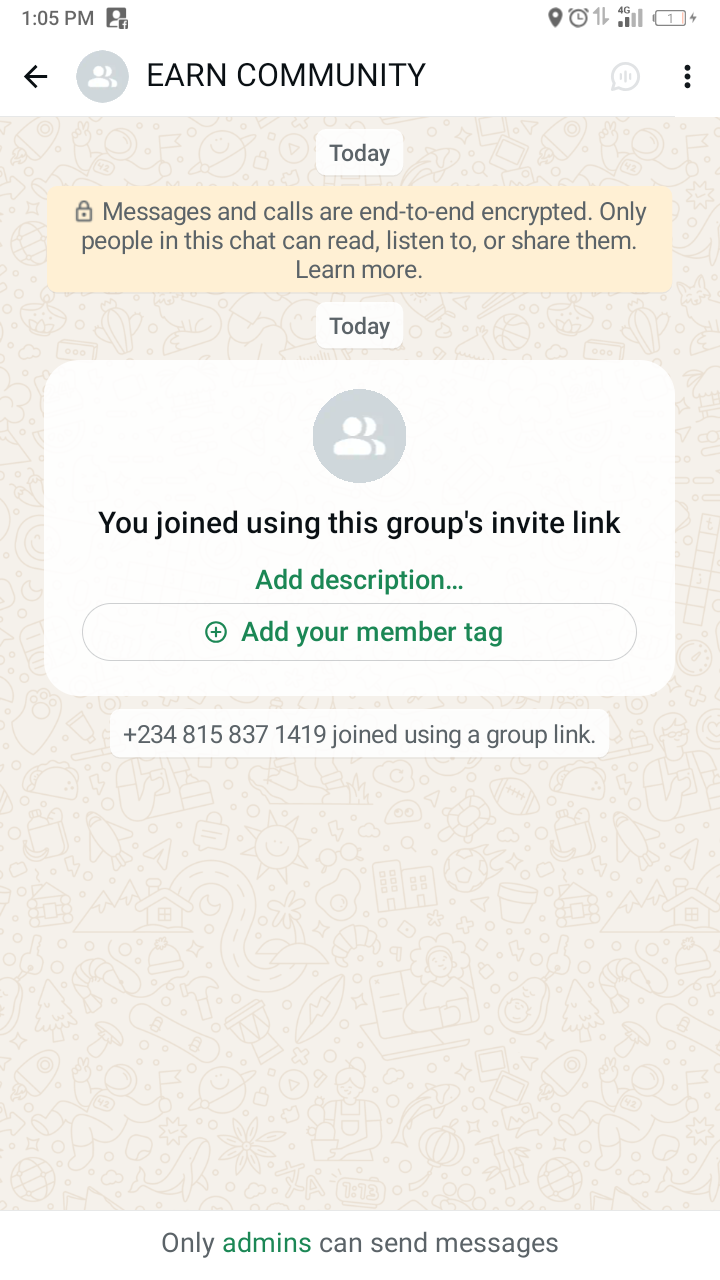
Task: View the group admins link
Action: pyautogui.click(x=266, y=1243)
